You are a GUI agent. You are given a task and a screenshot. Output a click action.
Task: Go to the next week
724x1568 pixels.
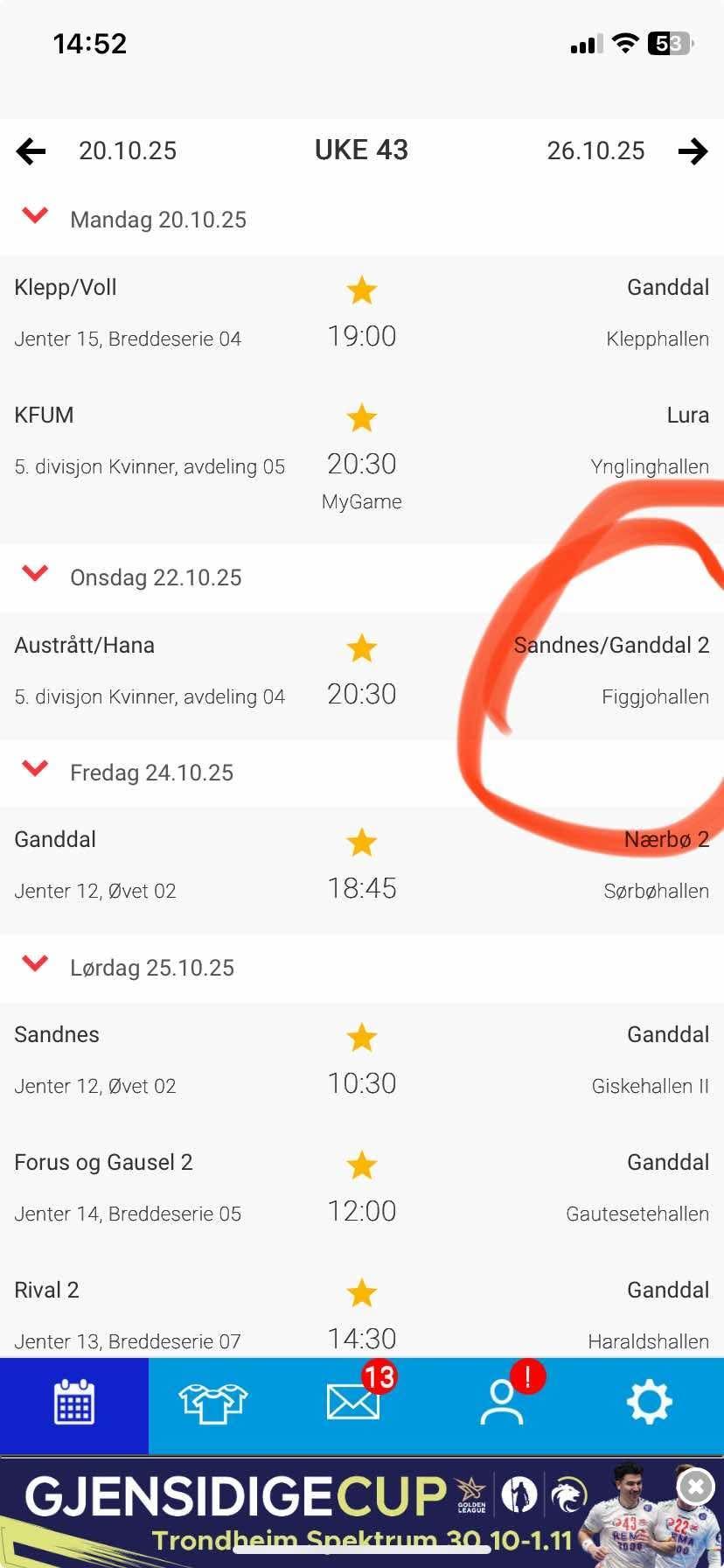[693, 150]
